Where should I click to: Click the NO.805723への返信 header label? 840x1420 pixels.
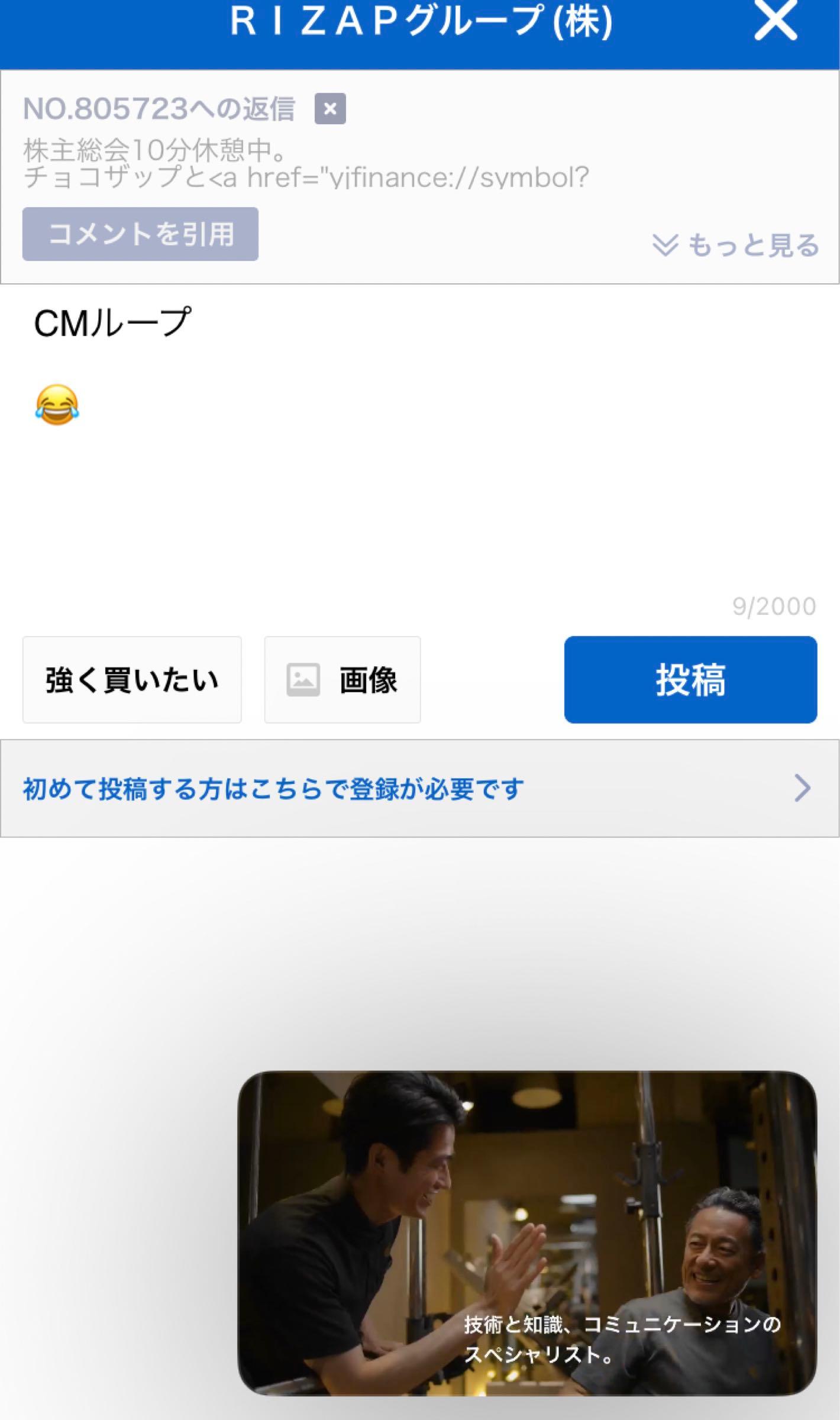(x=160, y=108)
